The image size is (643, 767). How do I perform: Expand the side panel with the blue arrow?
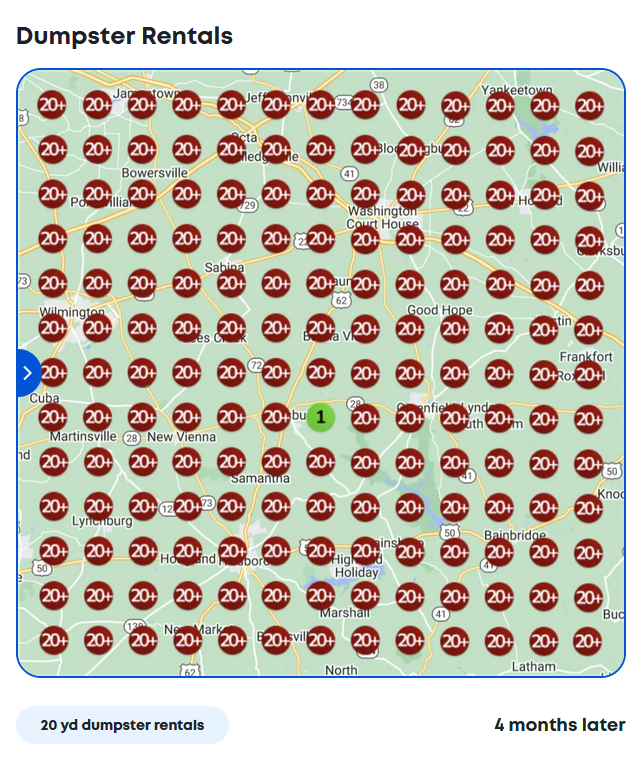28,373
